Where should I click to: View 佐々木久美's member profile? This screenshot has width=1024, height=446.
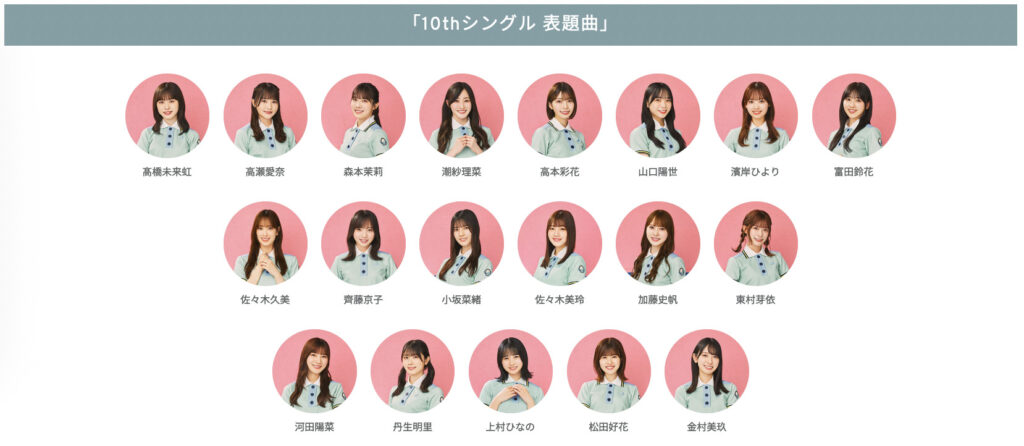click(x=265, y=243)
